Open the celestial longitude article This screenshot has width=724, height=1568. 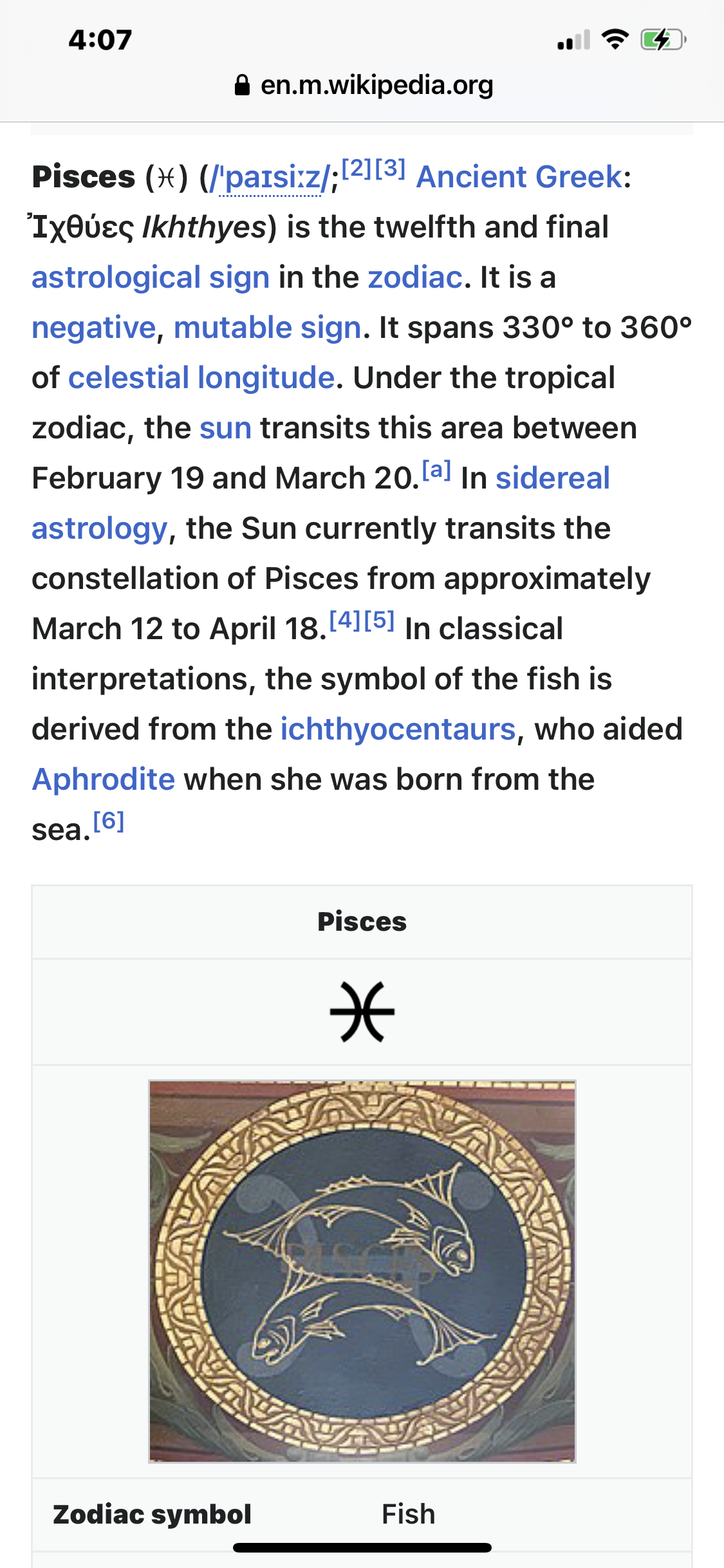tap(201, 378)
